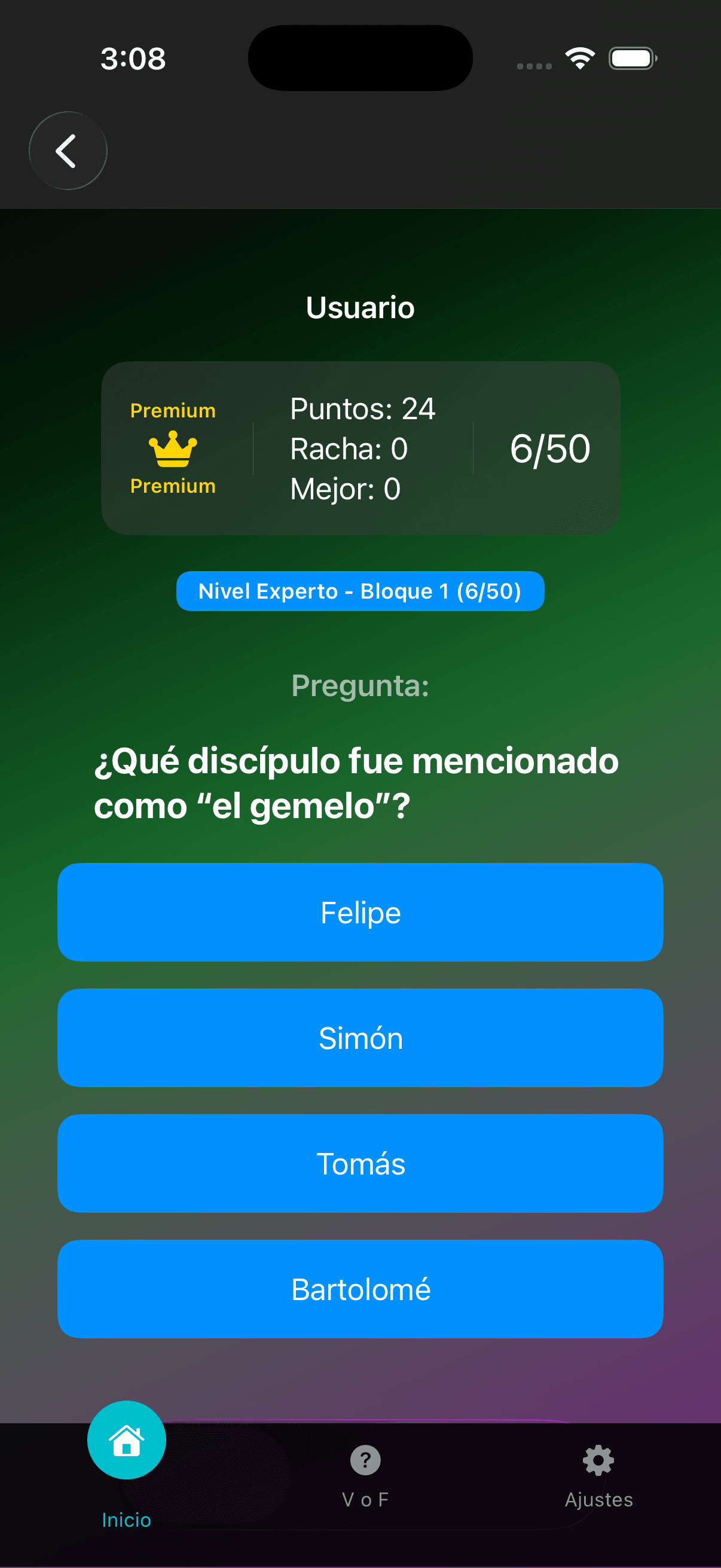Tap the Premium label text
This screenshot has height=1568, width=721.
coord(173,410)
